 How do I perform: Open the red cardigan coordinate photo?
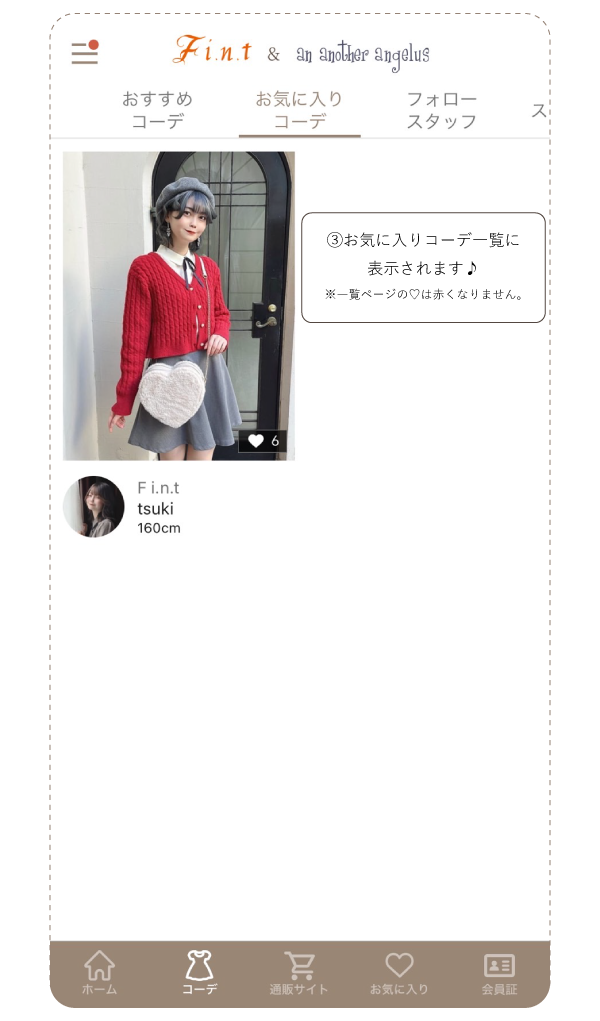pos(178,300)
